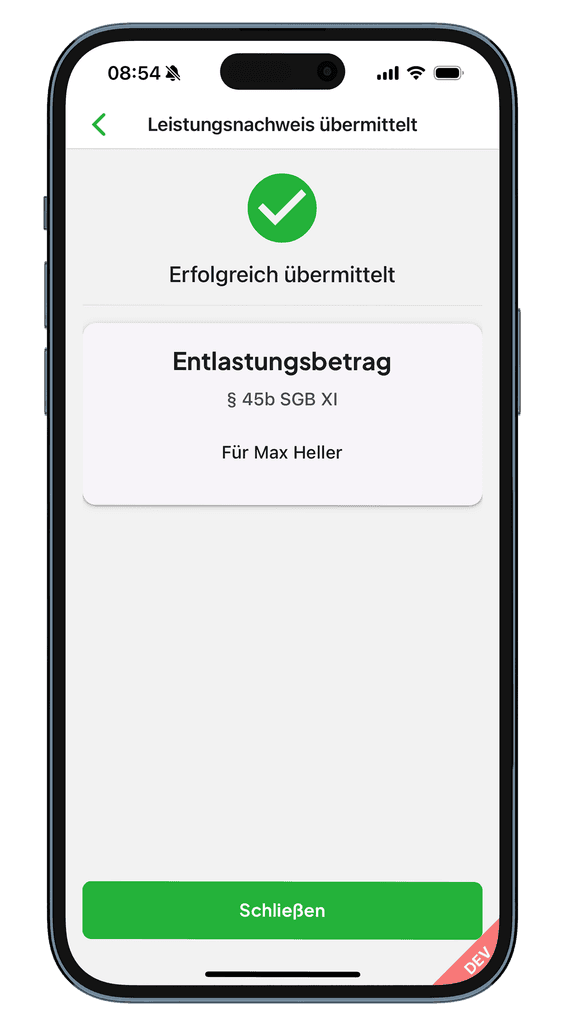576x1024 pixels.
Task: Go back with the green arrow
Action: click(99, 124)
